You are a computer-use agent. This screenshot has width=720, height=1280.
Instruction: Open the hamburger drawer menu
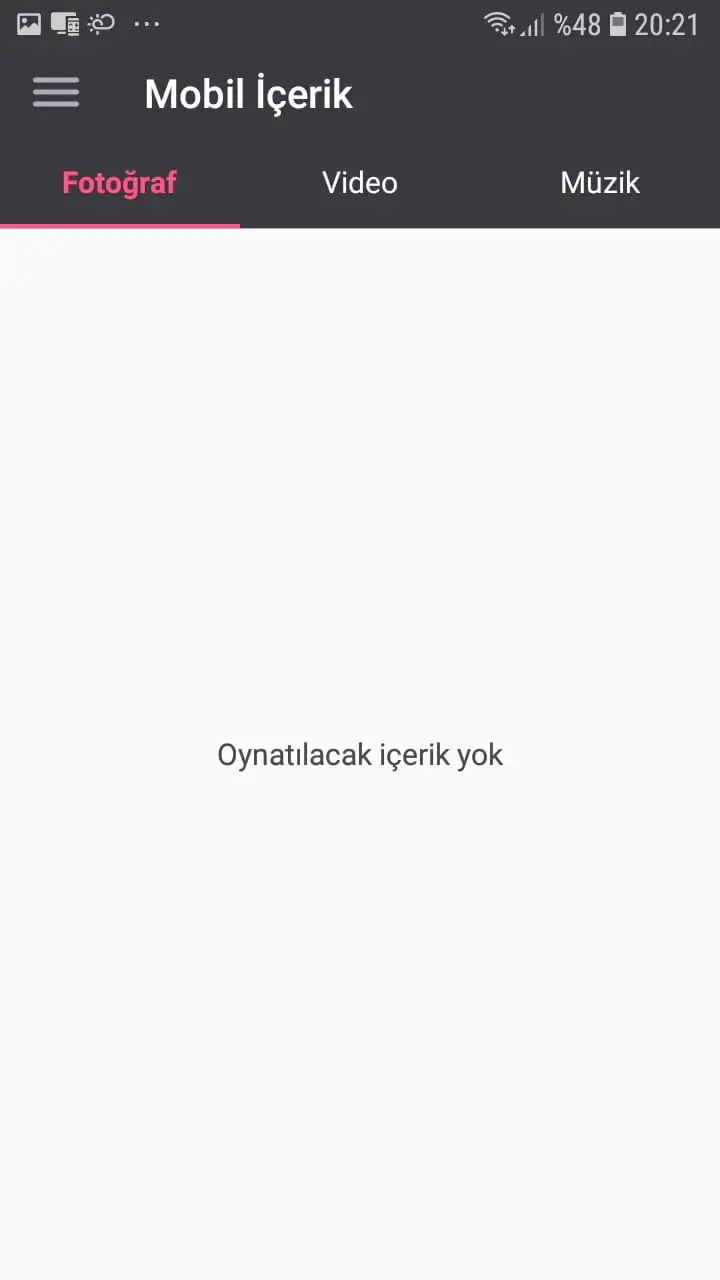click(56, 94)
